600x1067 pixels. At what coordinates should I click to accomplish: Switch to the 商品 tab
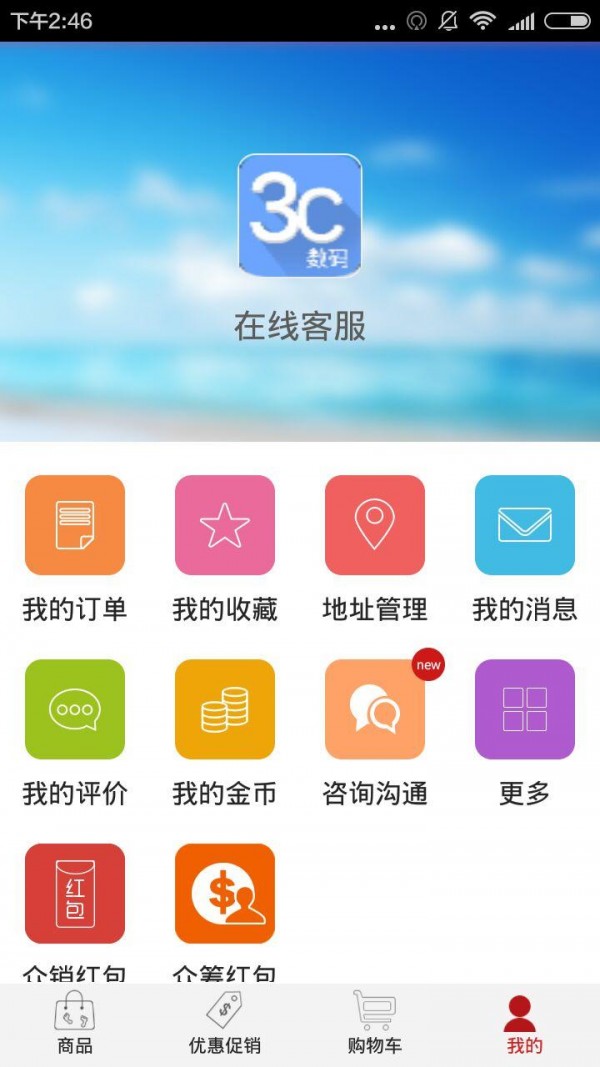click(x=75, y=1025)
